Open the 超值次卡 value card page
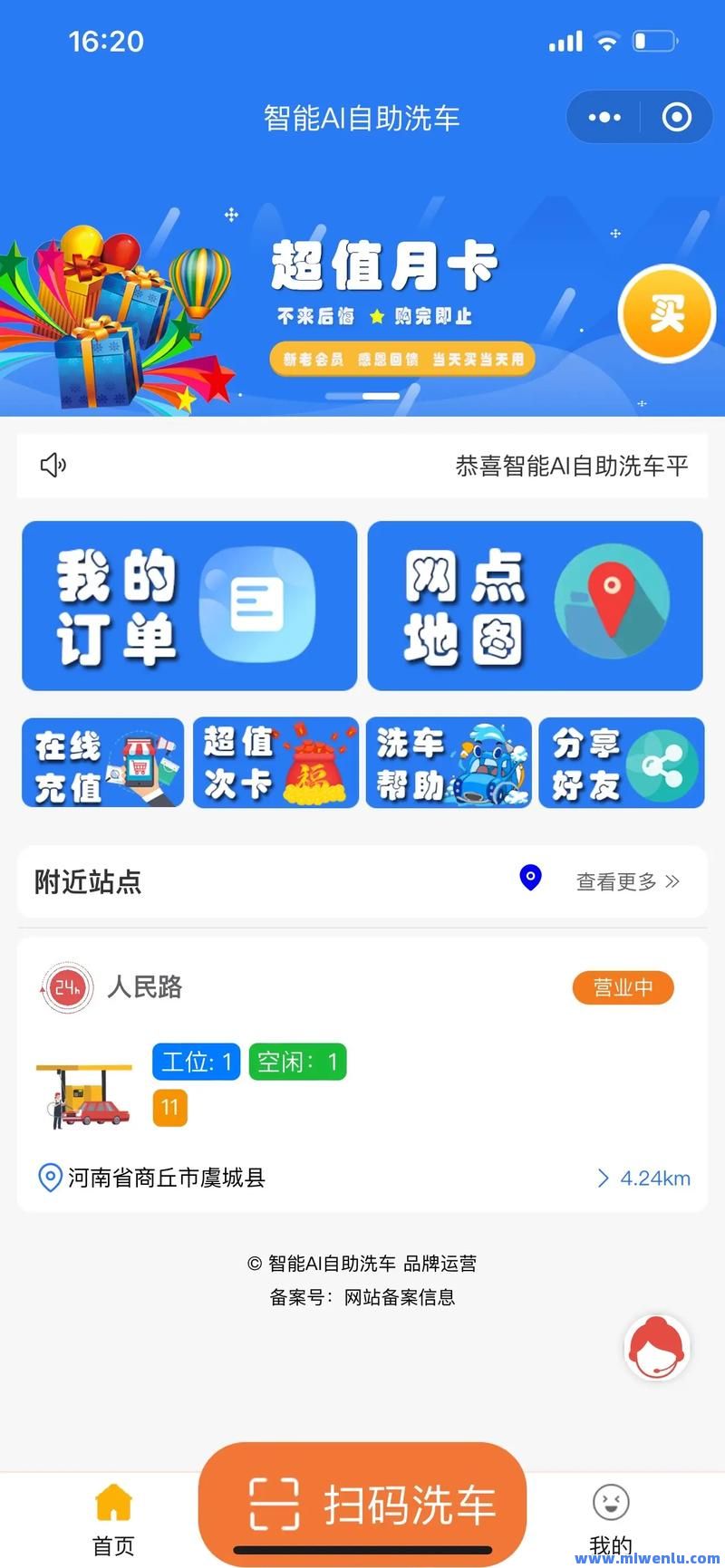 275,763
